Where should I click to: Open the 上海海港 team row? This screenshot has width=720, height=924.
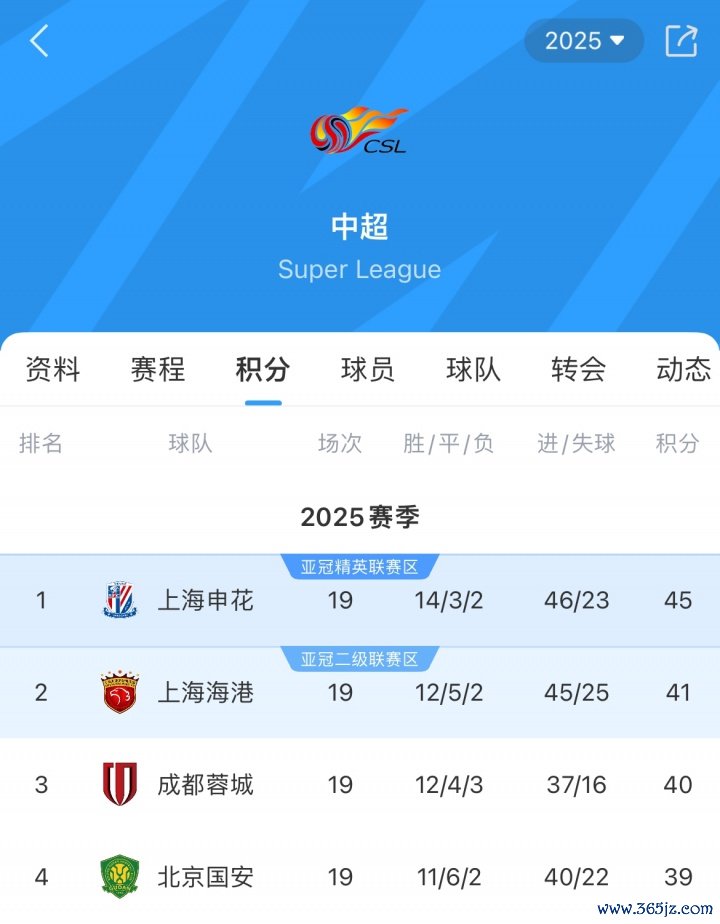point(206,692)
